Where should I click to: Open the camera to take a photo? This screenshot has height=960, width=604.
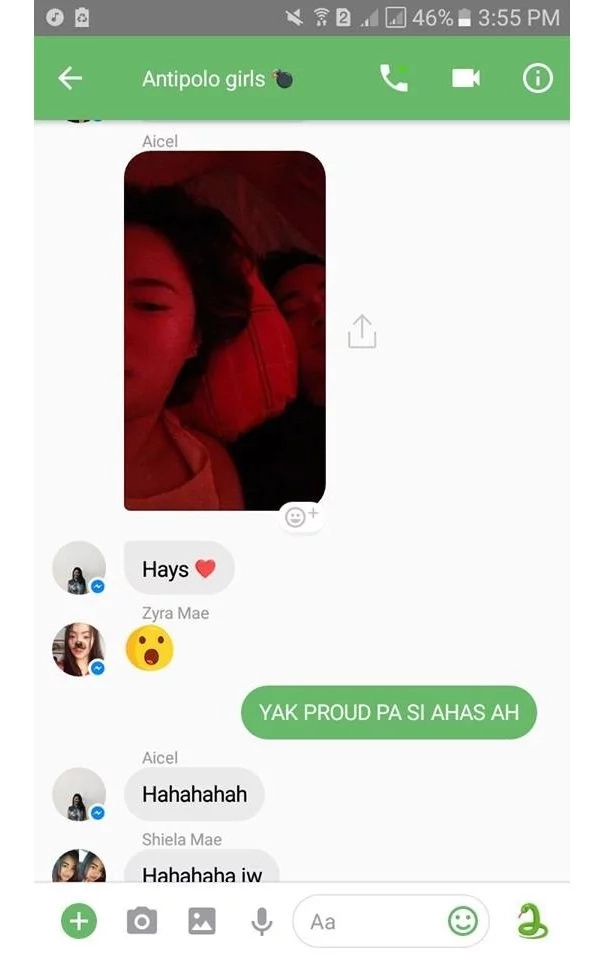141,921
